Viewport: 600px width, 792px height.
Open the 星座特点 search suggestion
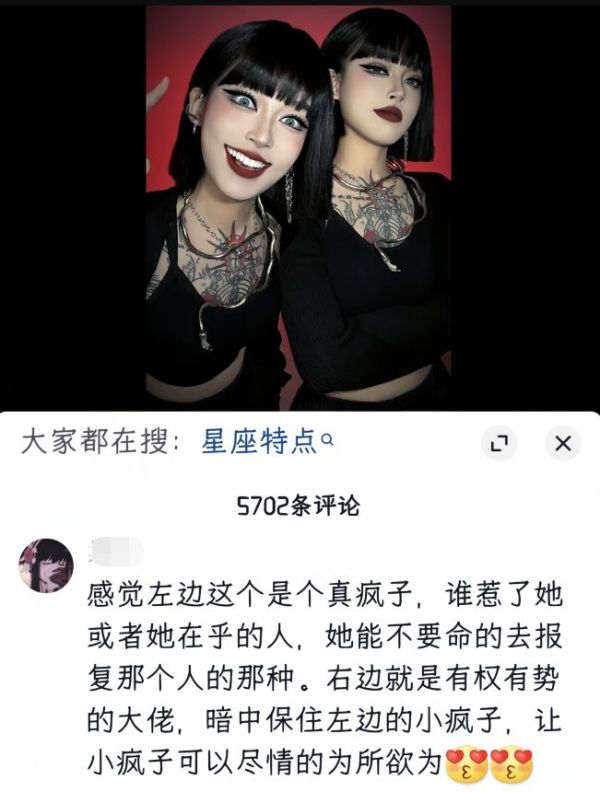(x=260, y=441)
